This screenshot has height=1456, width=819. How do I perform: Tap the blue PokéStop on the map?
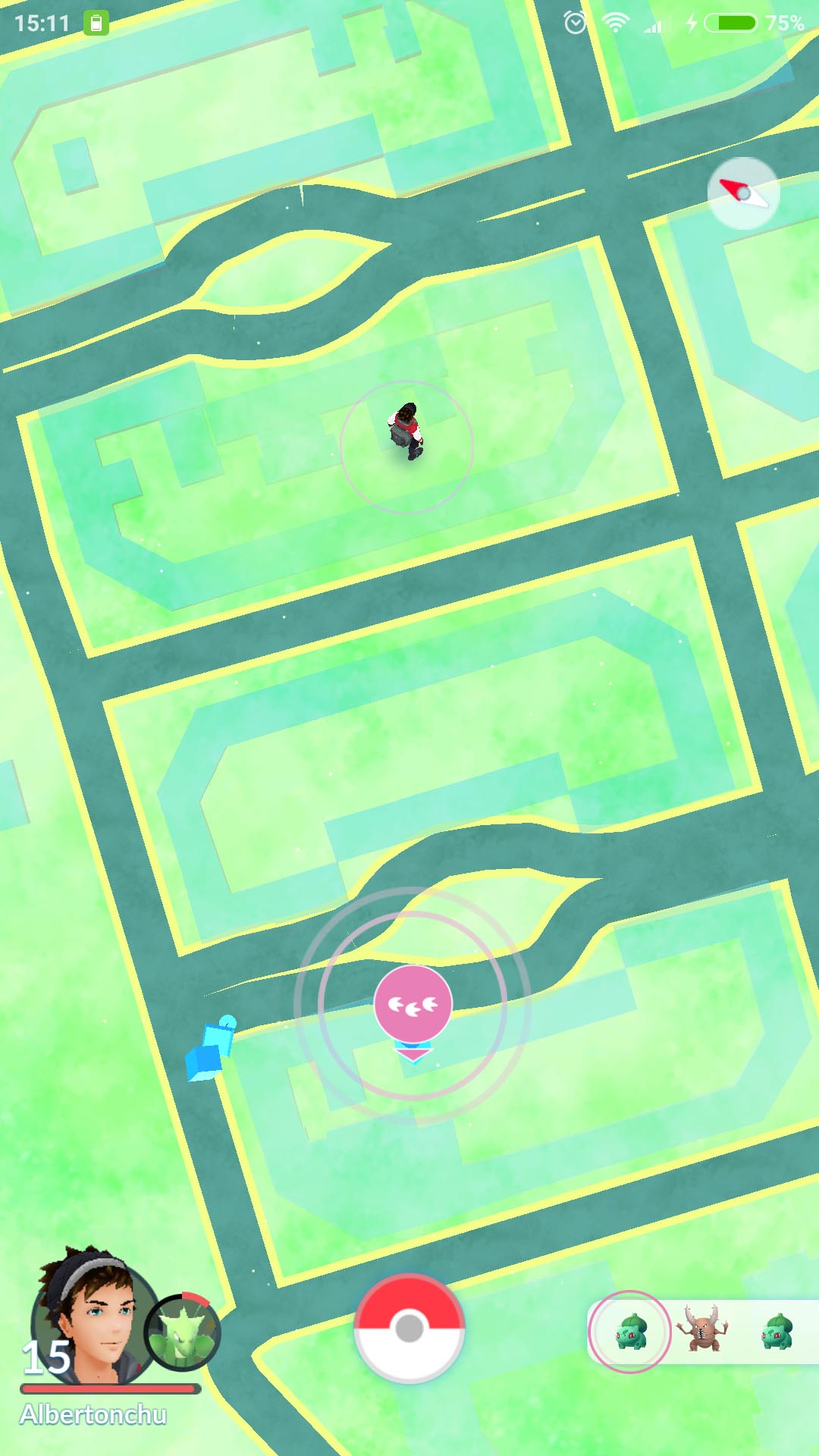click(210, 1049)
